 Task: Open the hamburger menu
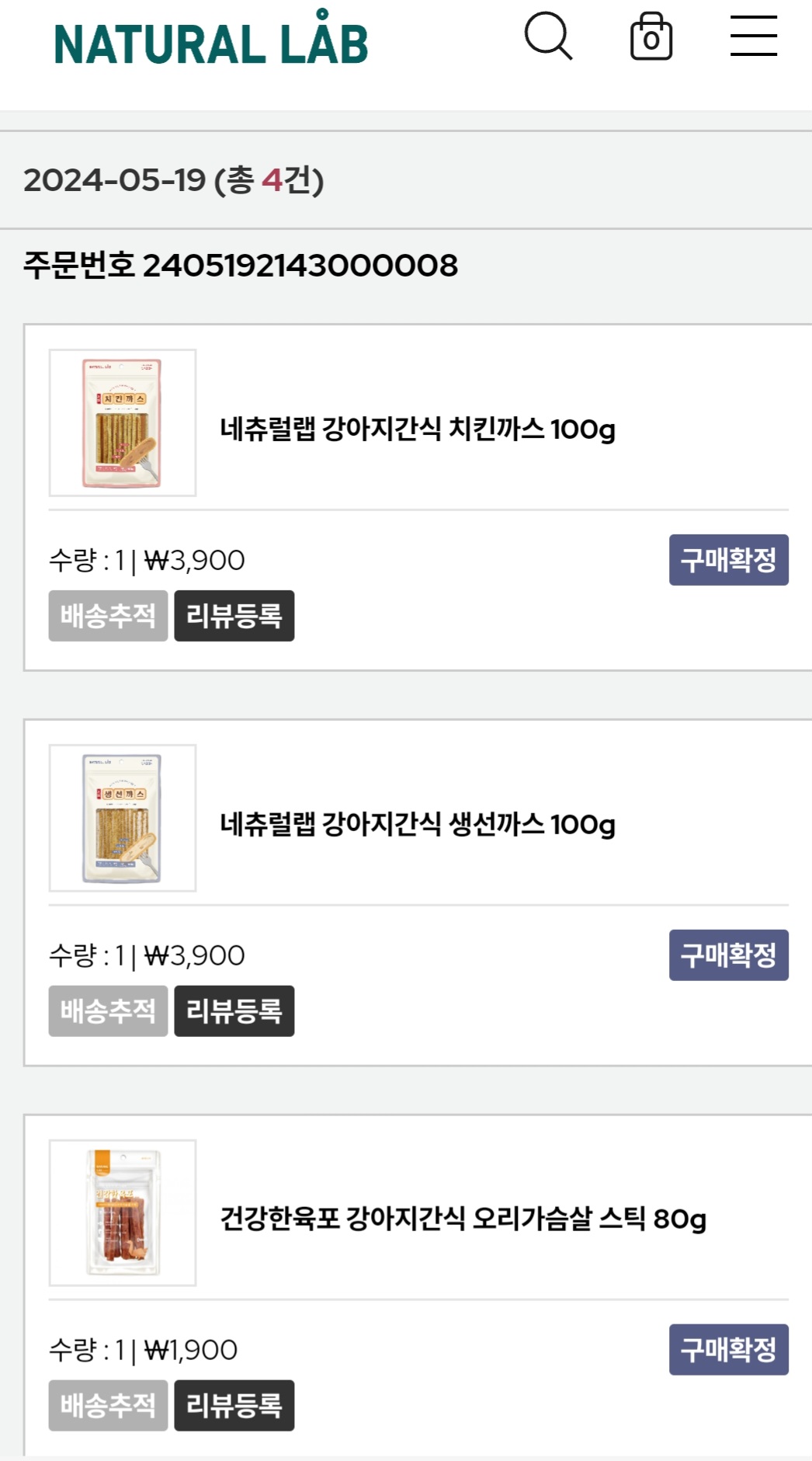pyautogui.click(x=753, y=37)
